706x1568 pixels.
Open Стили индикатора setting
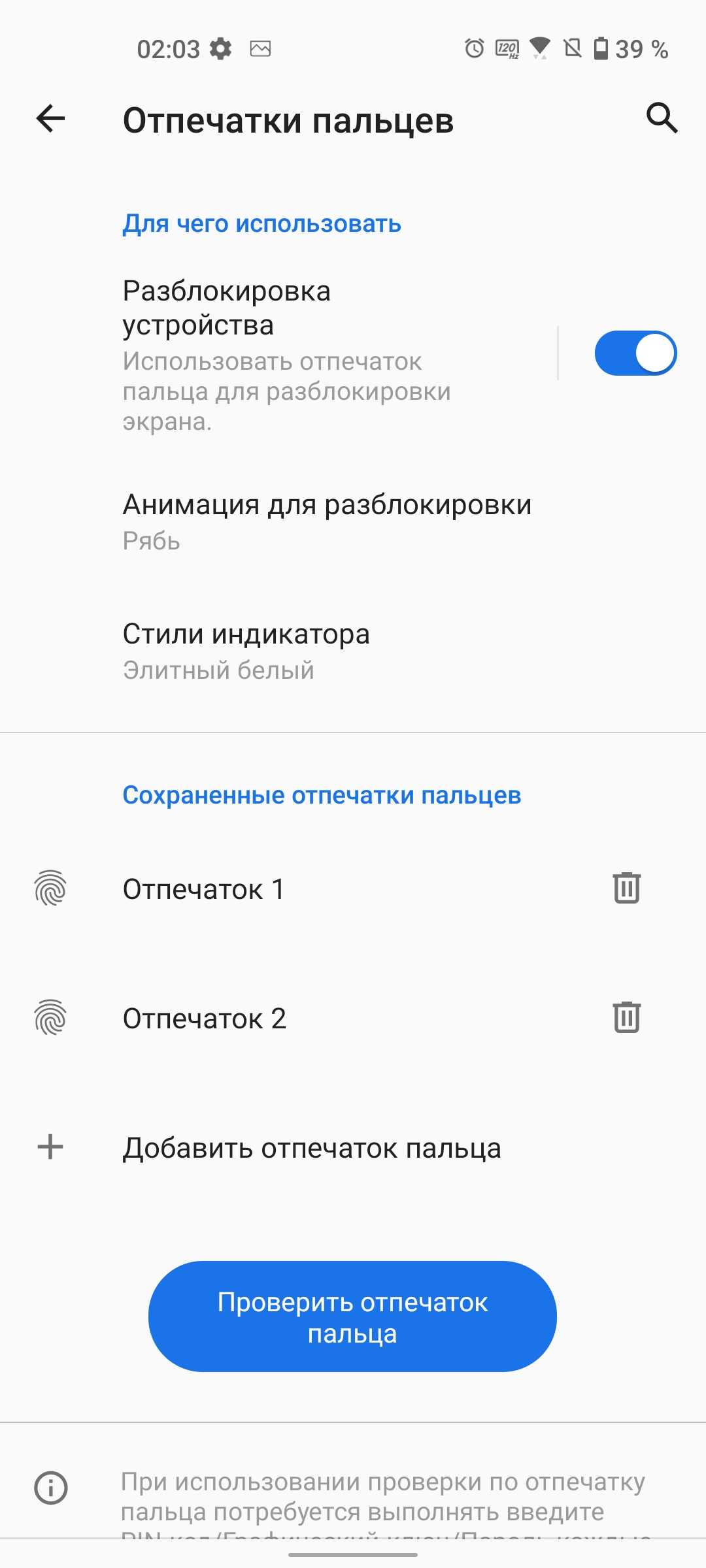click(246, 651)
